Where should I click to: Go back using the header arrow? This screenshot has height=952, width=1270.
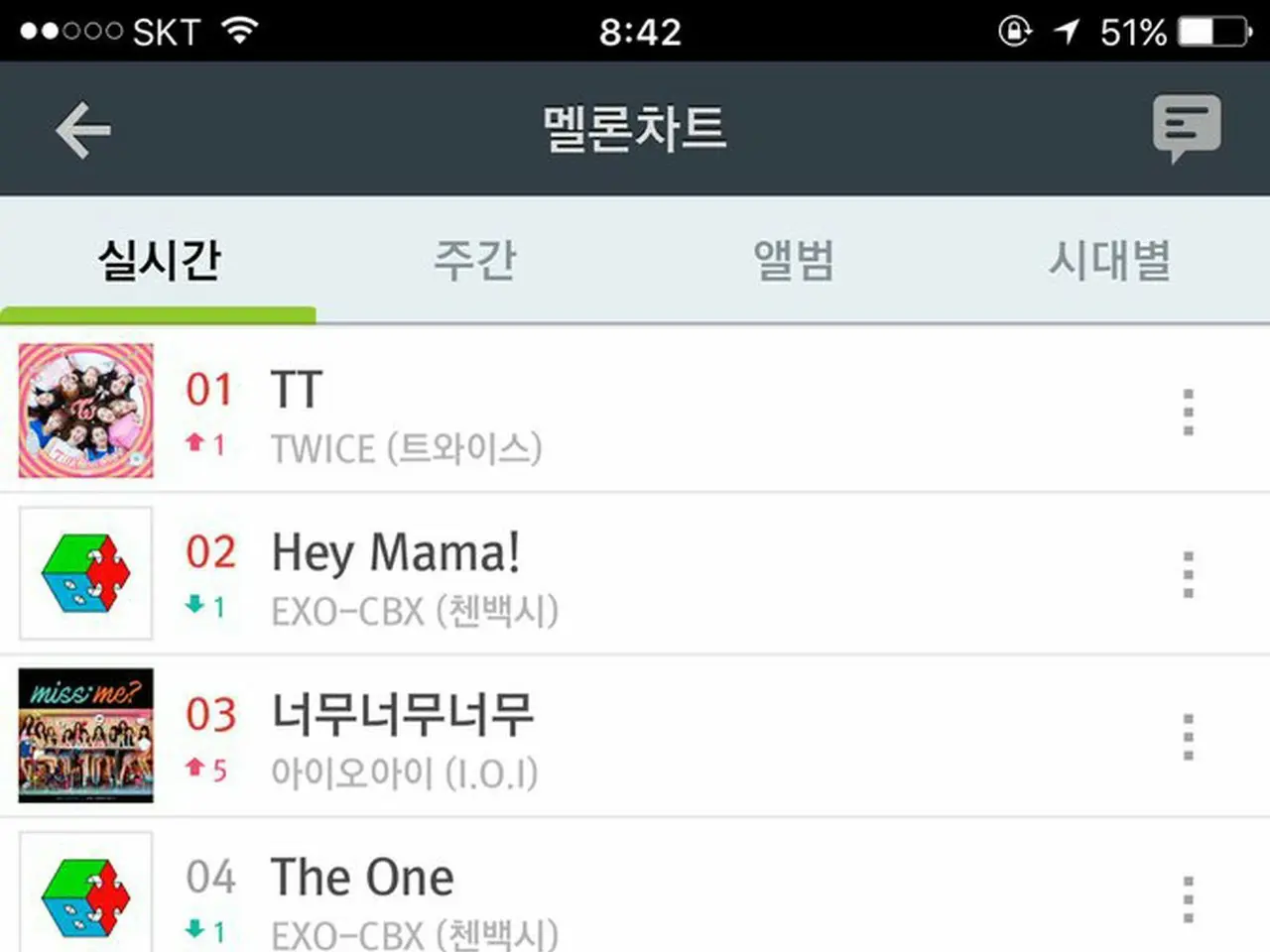[x=83, y=130]
